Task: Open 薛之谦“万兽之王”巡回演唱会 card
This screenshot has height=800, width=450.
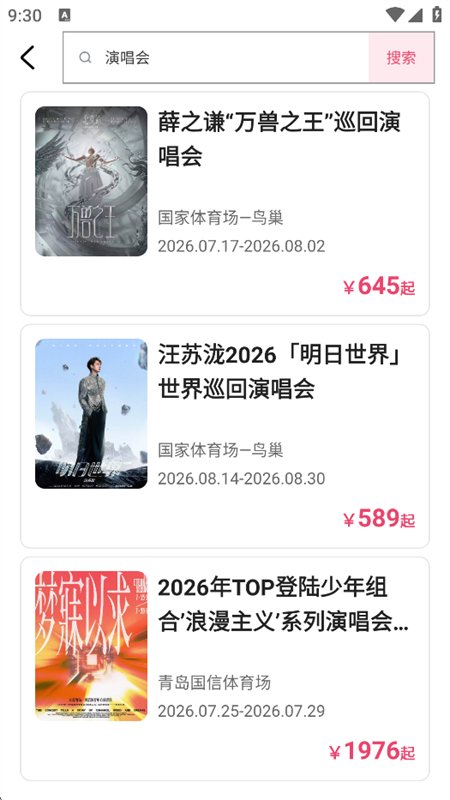Action: (x=225, y=204)
